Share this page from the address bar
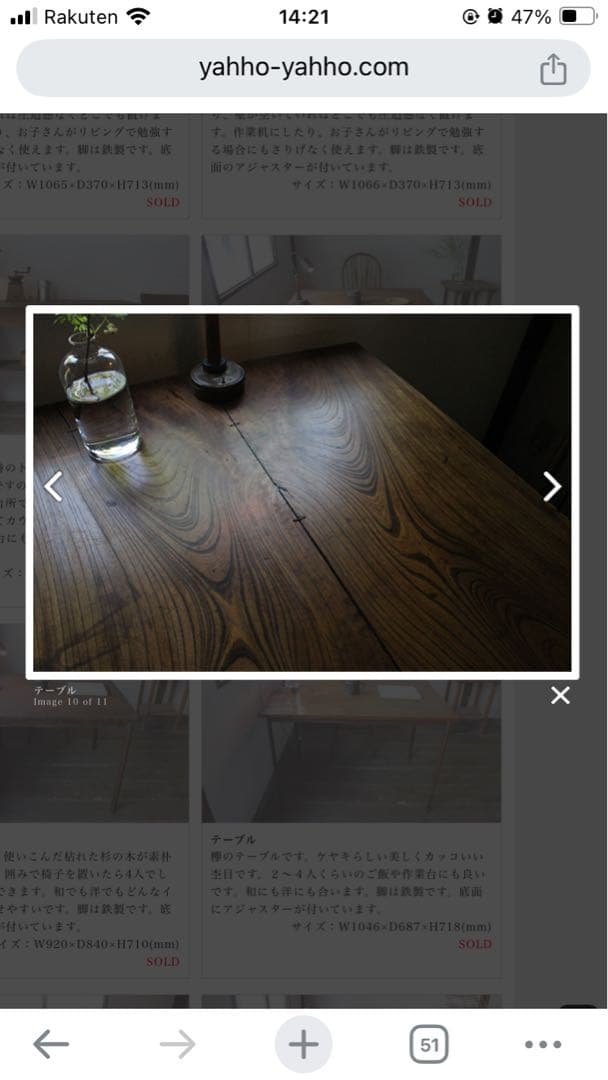 point(553,69)
